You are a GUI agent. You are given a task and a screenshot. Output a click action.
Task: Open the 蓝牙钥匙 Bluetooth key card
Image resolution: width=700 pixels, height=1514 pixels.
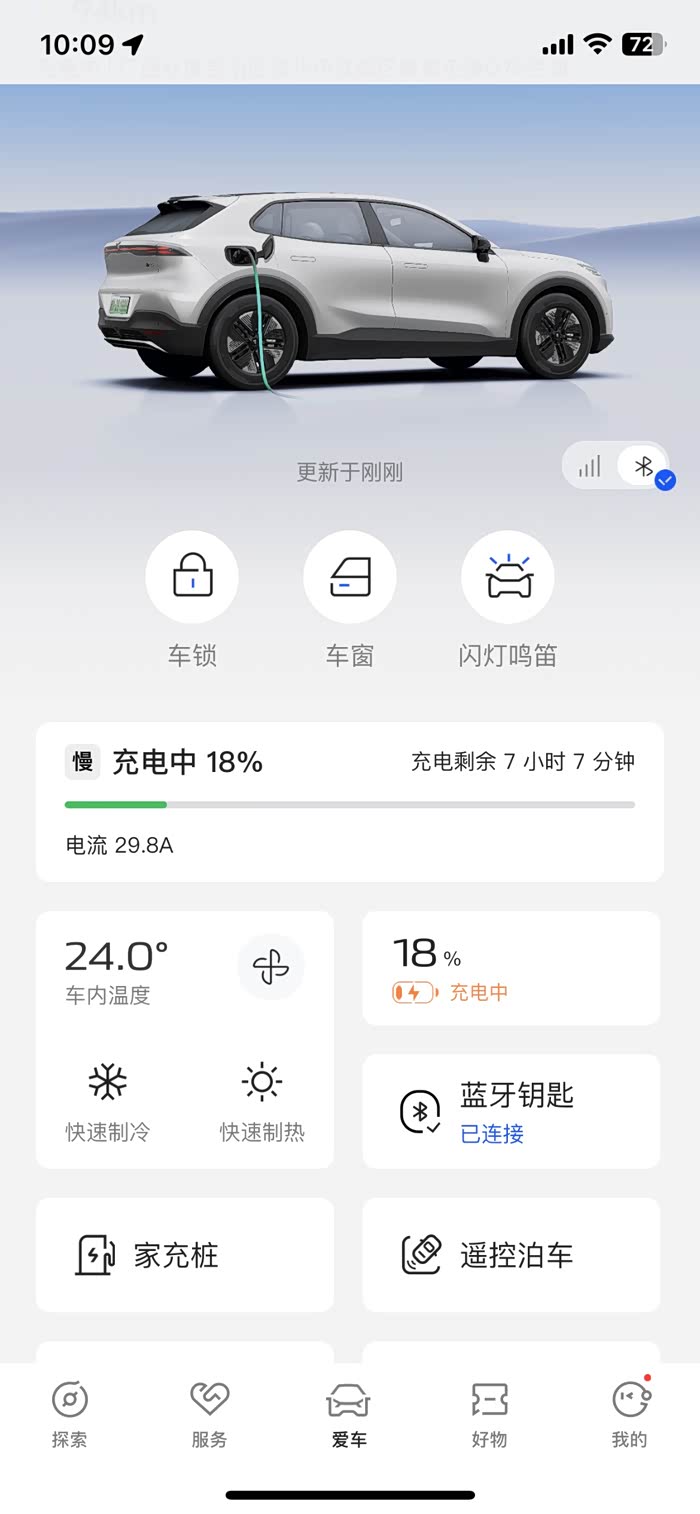pyautogui.click(x=510, y=1111)
